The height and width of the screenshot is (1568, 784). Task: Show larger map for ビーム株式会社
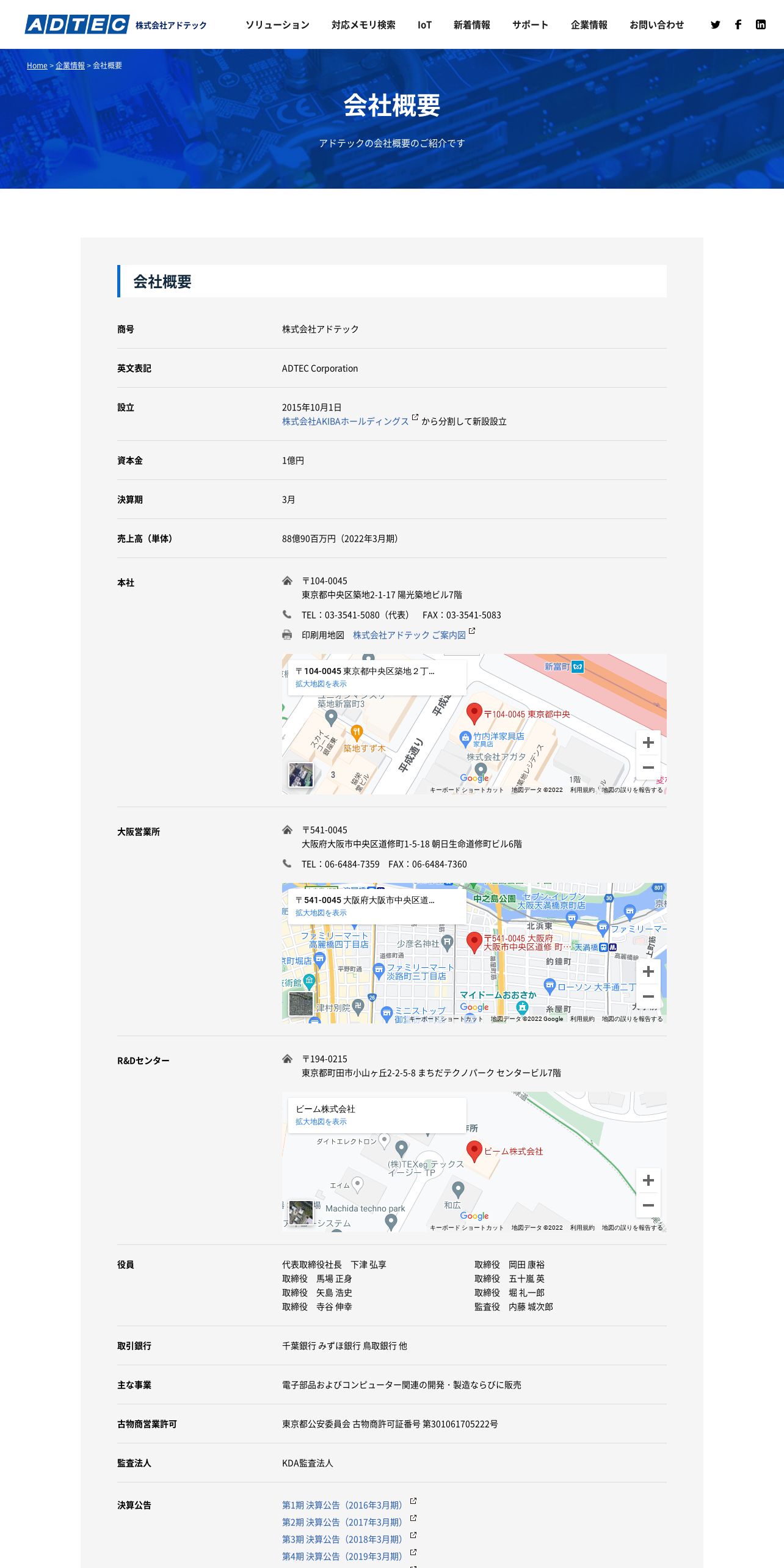321,1122
